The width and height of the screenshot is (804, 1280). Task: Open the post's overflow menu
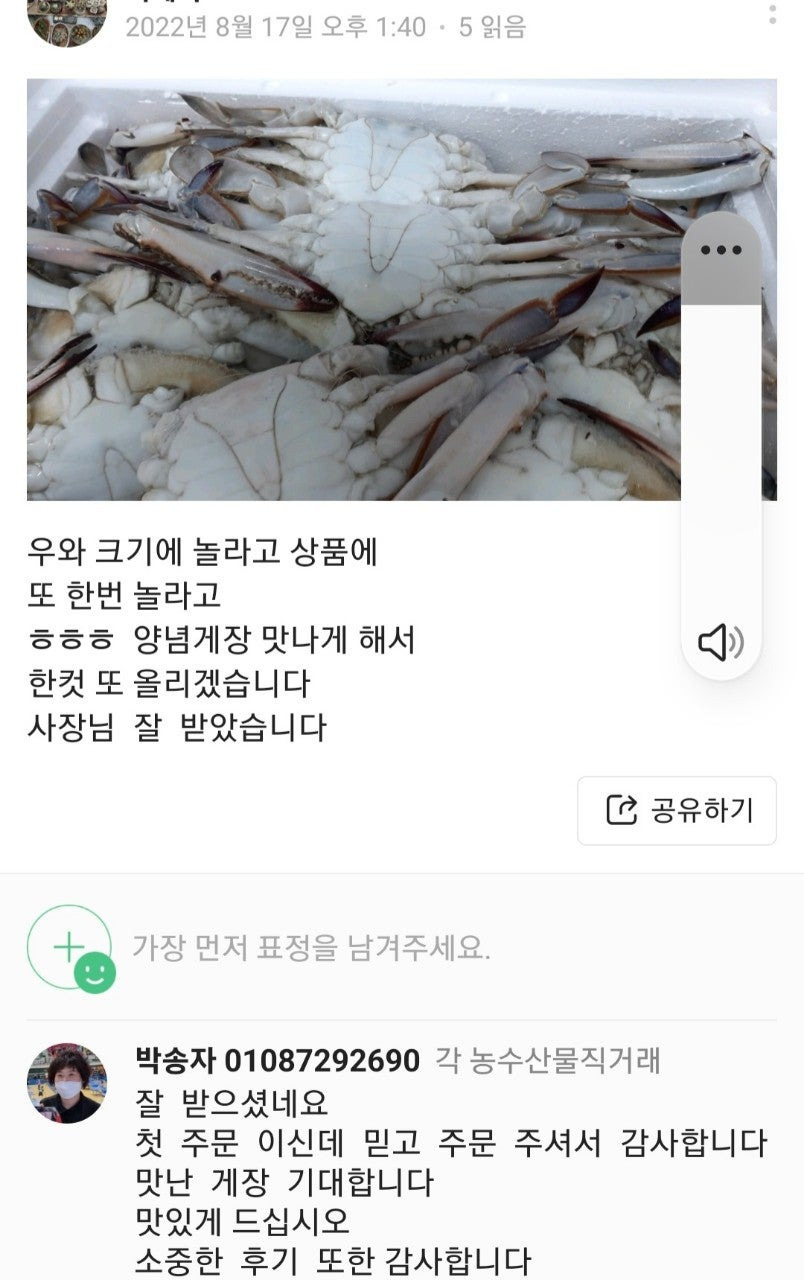[x=772, y=14]
